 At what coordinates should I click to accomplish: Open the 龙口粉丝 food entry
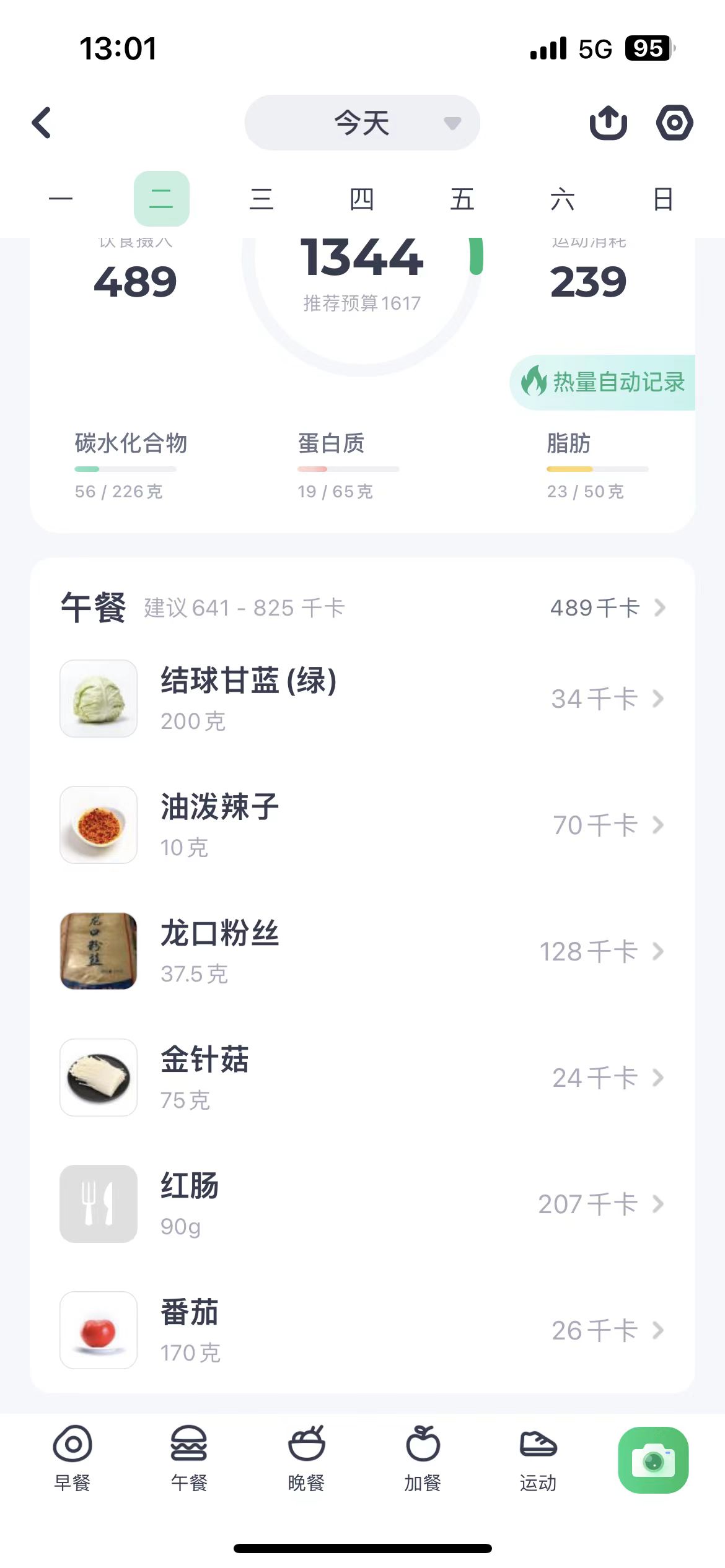[x=362, y=951]
